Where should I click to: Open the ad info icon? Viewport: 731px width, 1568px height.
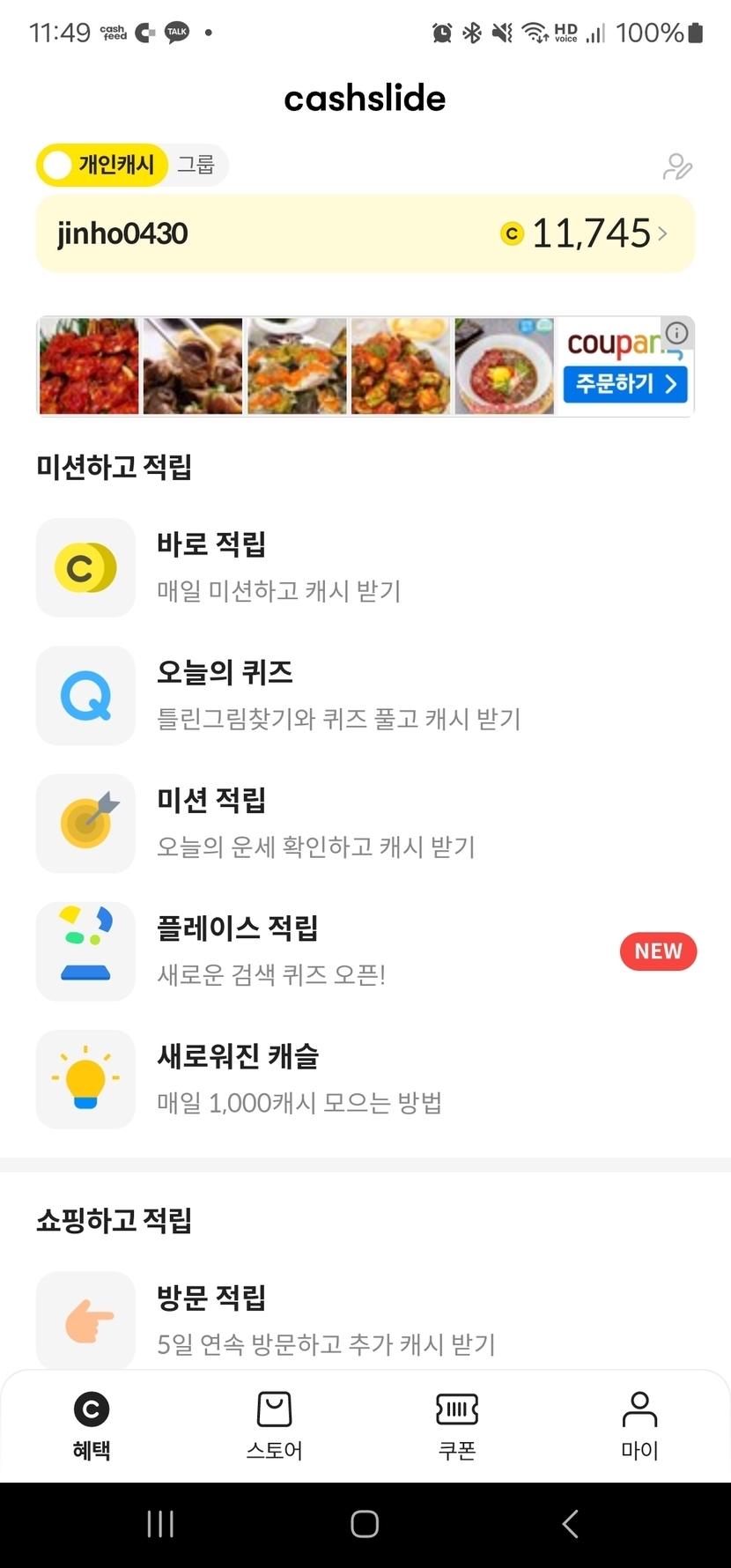[676, 333]
